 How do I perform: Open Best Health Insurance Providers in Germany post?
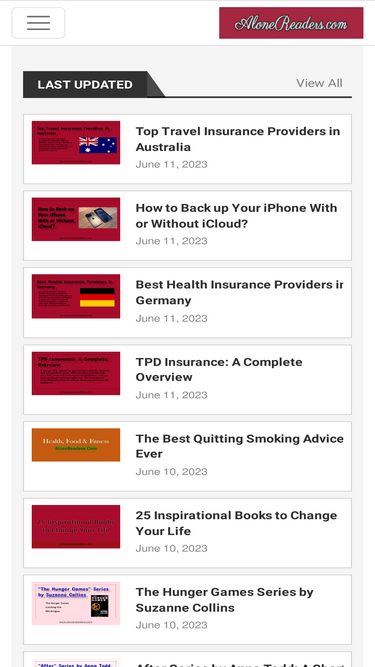tap(239, 292)
